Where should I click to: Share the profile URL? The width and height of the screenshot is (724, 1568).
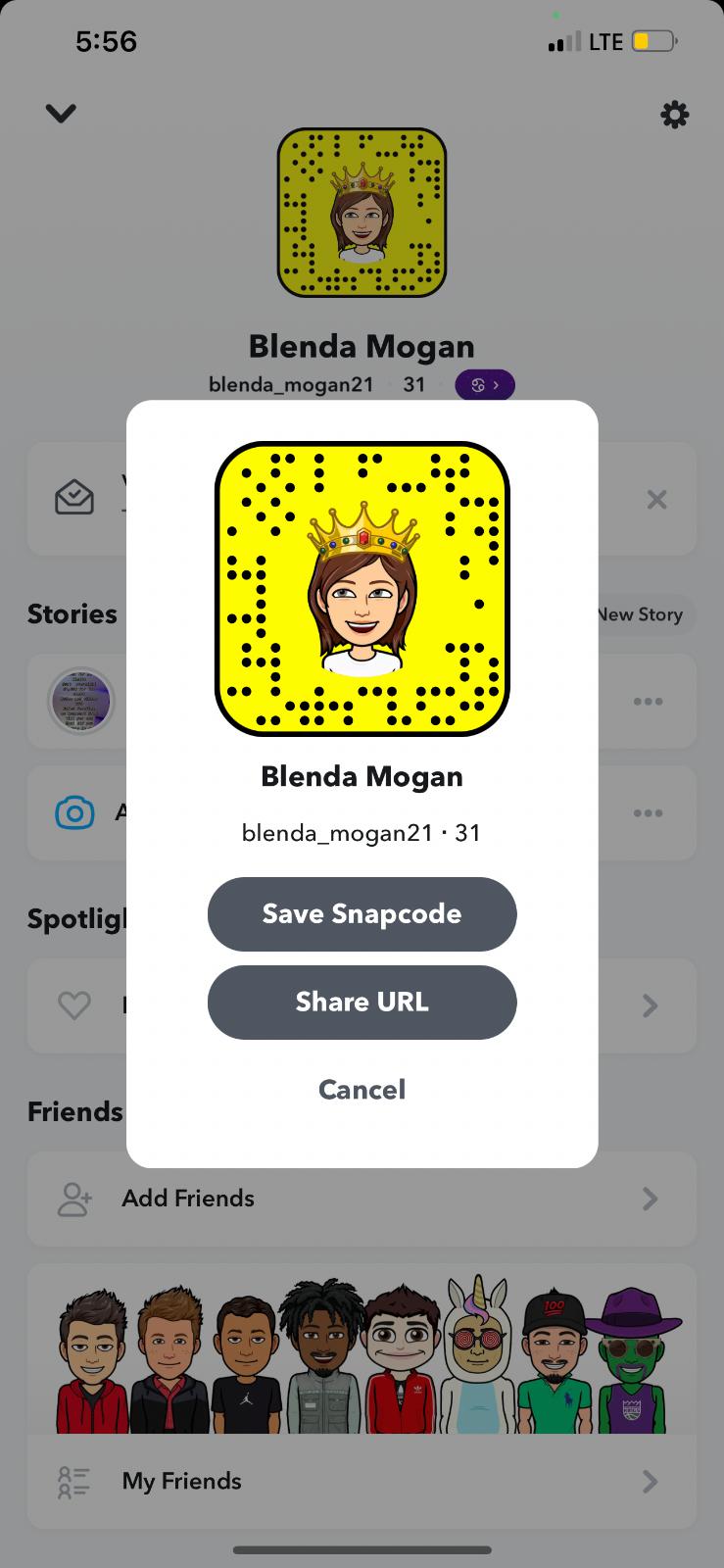[x=362, y=1002]
